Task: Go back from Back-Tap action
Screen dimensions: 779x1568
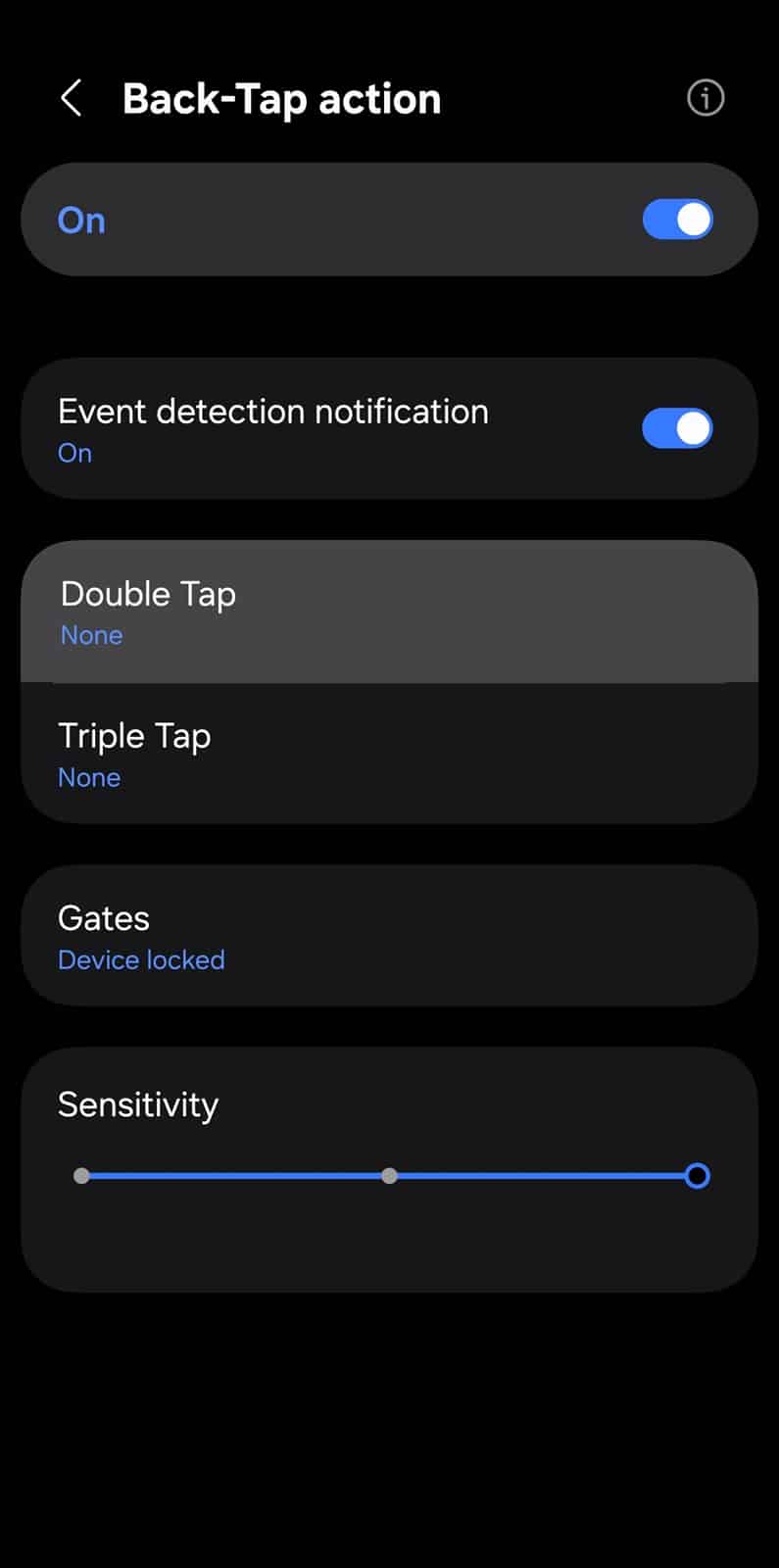Action: [72, 99]
